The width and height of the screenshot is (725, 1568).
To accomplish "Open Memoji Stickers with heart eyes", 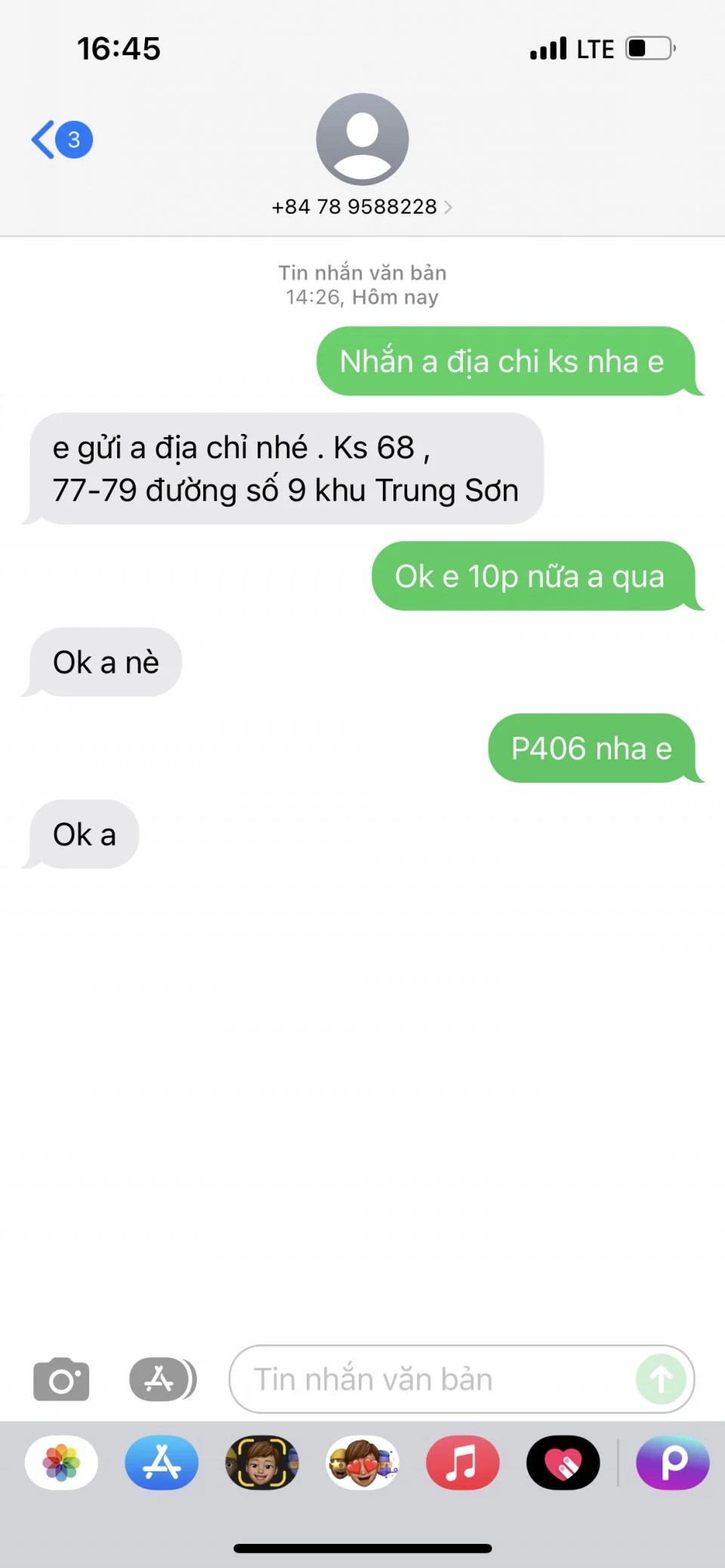I will (x=362, y=1462).
